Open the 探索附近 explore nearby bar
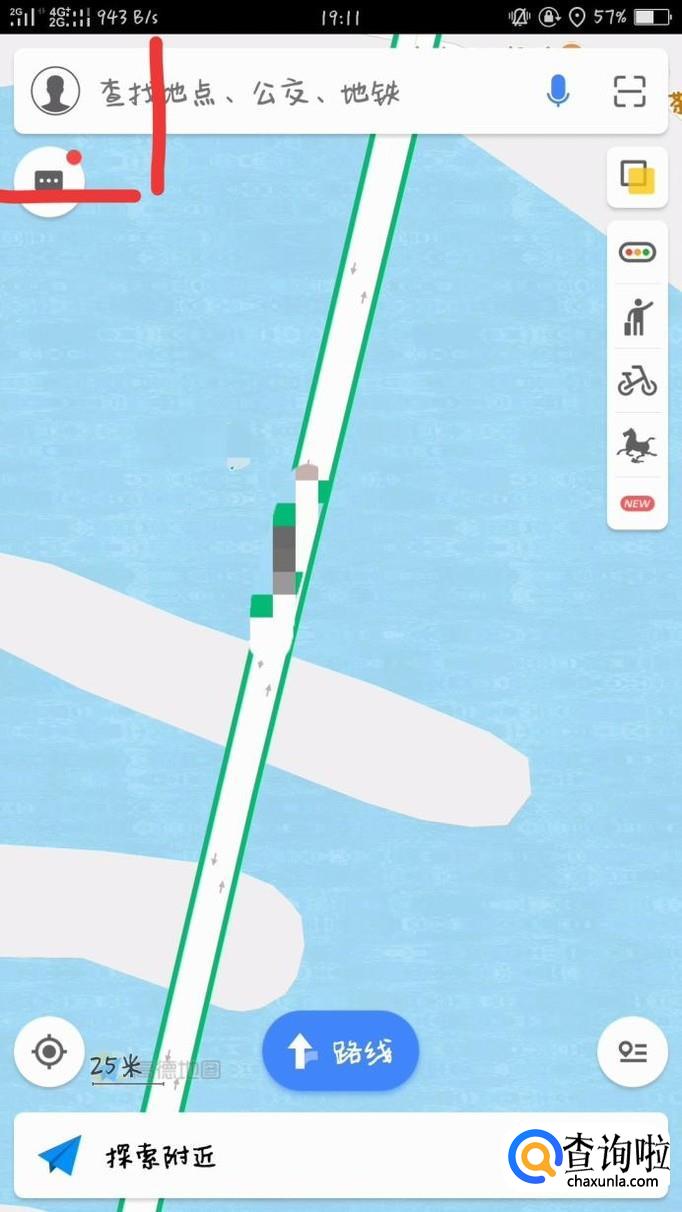The height and width of the screenshot is (1212, 682). [250, 1156]
